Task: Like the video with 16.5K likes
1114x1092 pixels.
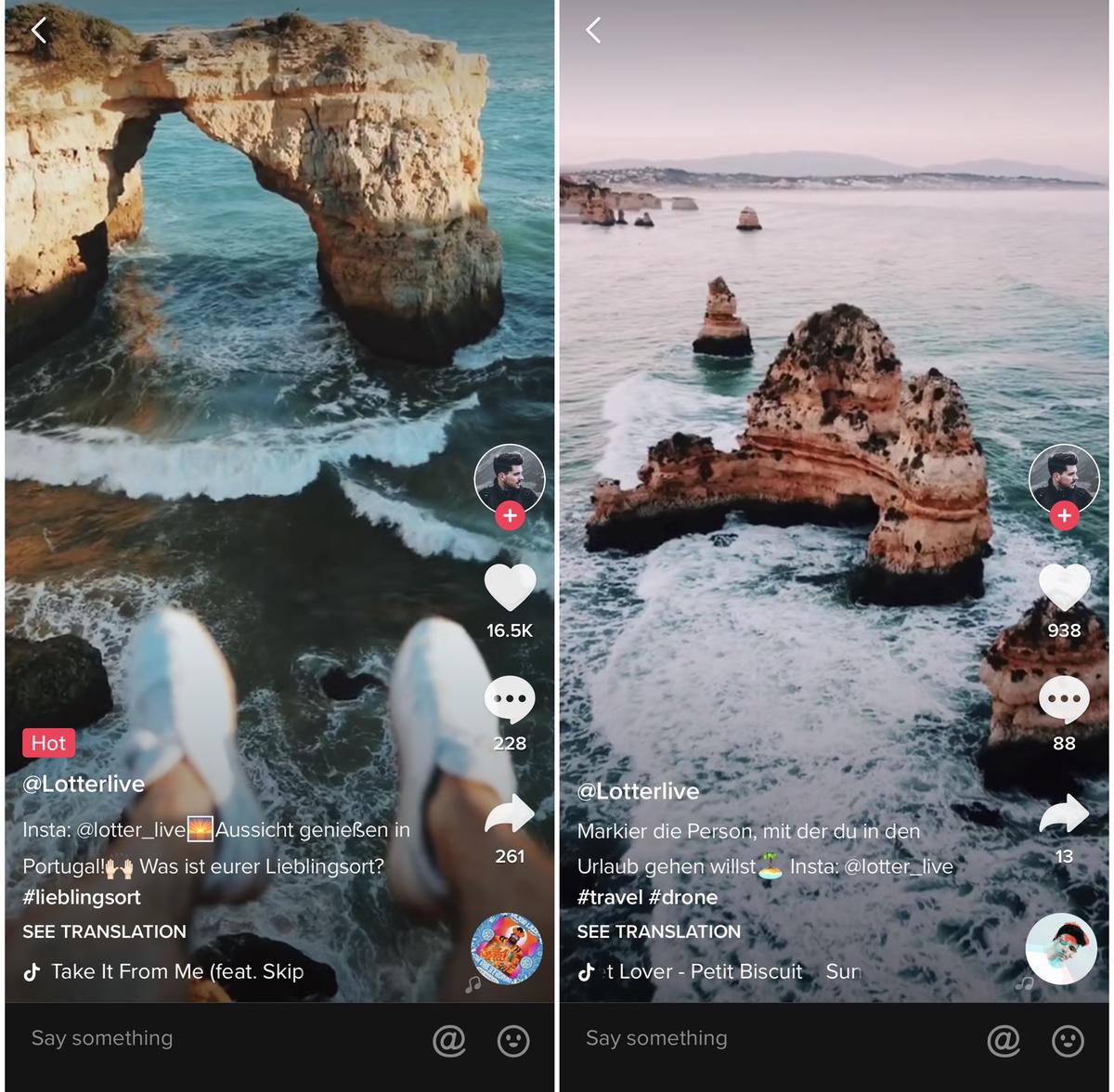Action: tap(510, 588)
